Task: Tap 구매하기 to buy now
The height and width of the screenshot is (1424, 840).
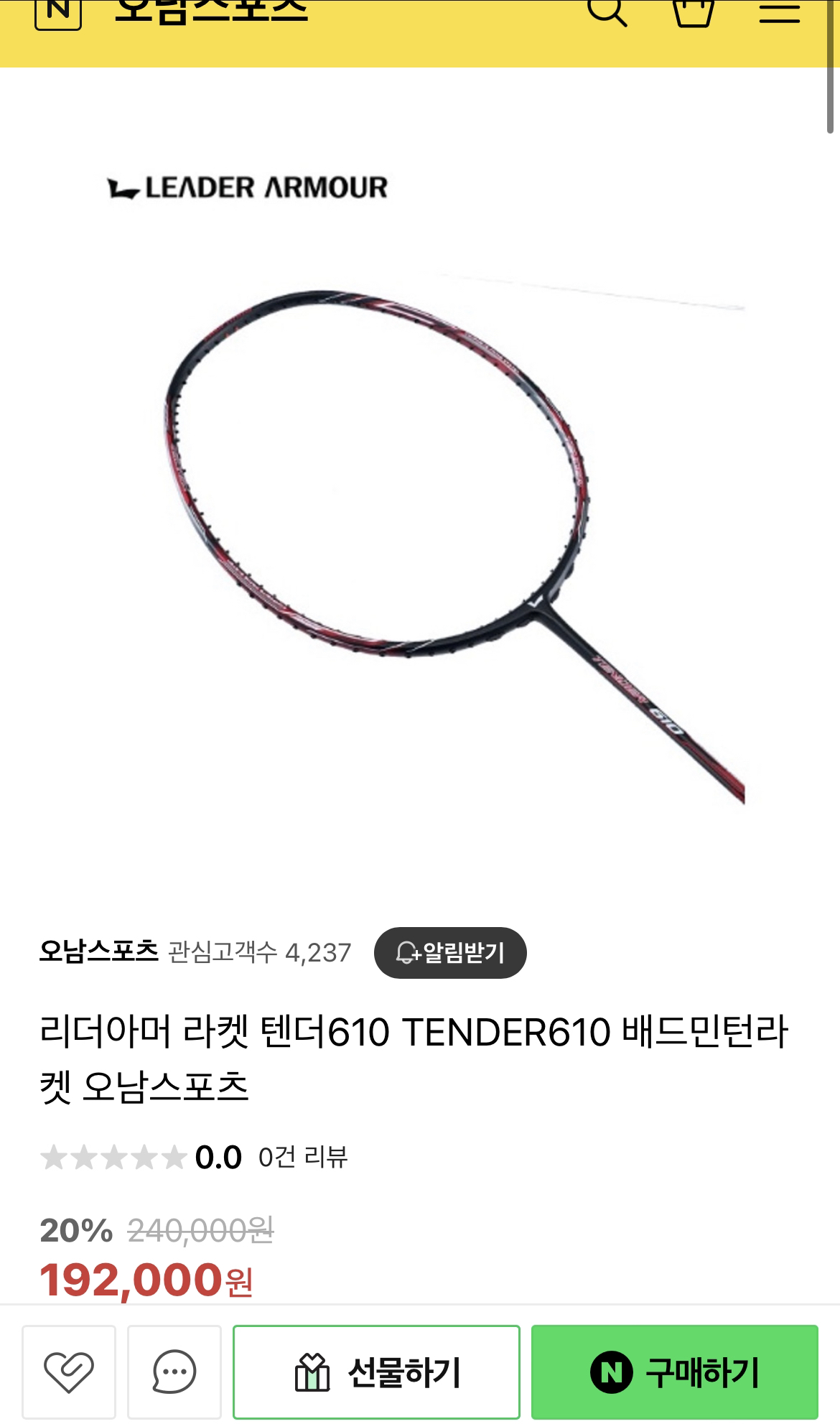Action: [x=674, y=1372]
